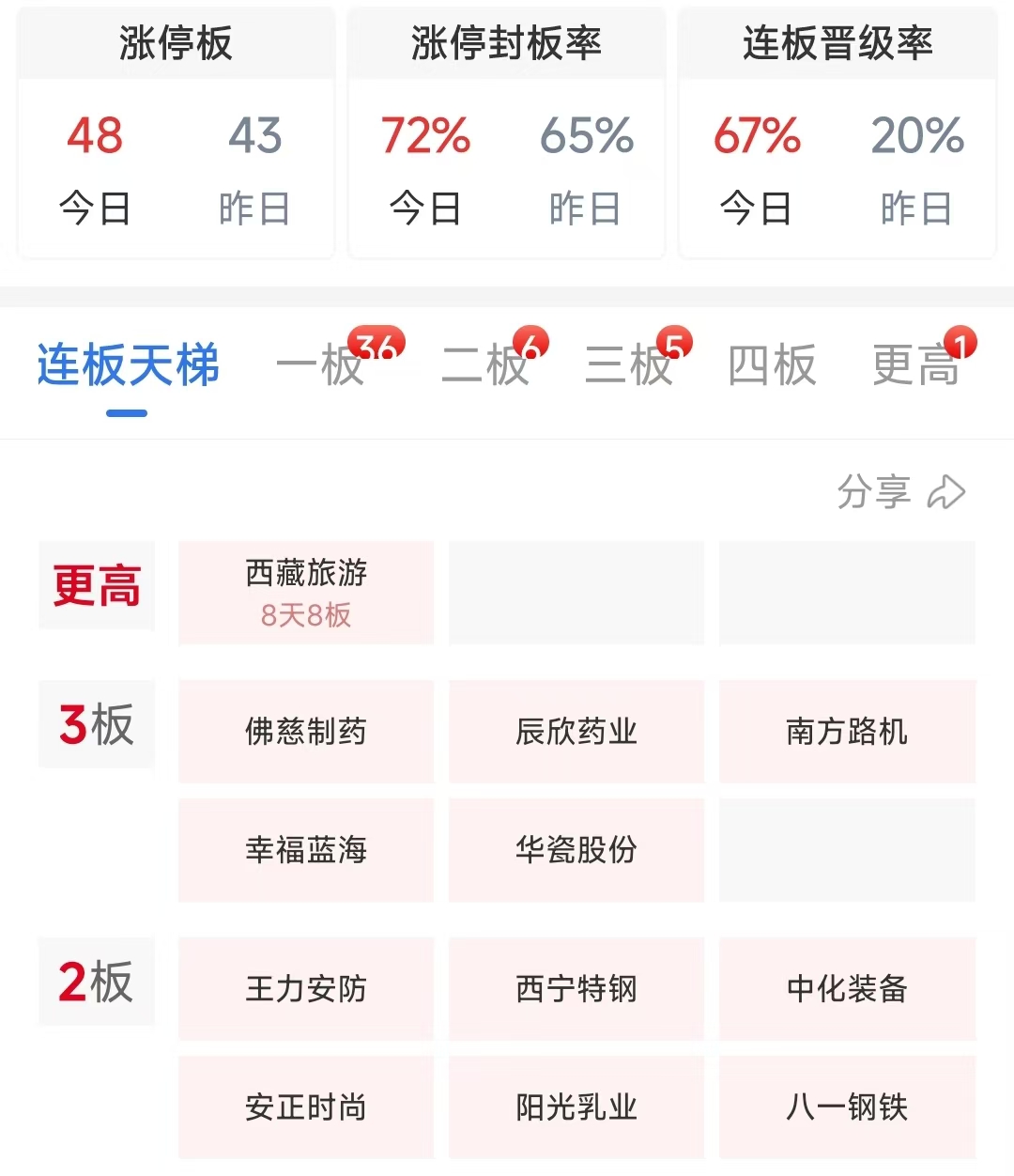Screen dimensions: 1014x1176
Task: Open stock 西藏旅游
Action: (x=306, y=593)
